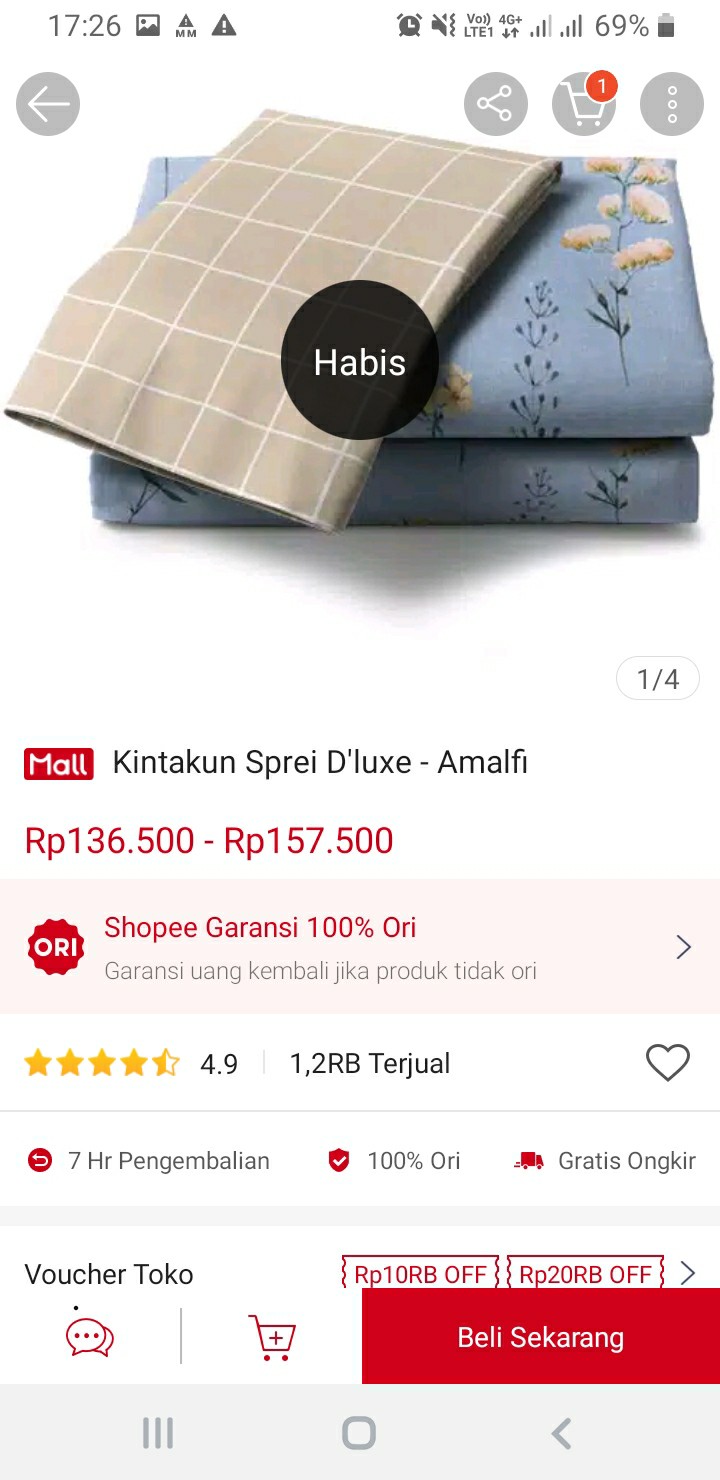Toggle the wishlist heart for this product
Screen dimensions: 720x1480
[668, 1063]
